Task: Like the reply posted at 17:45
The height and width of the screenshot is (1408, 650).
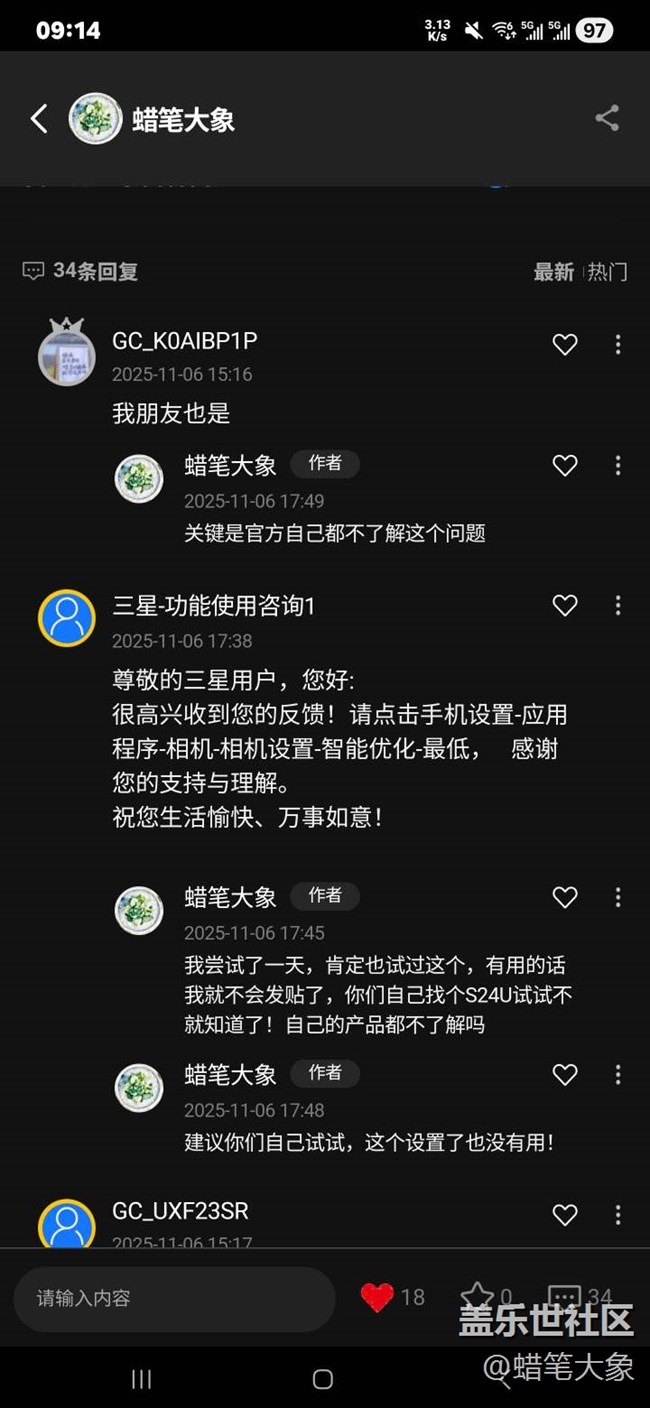Action: coord(565,897)
